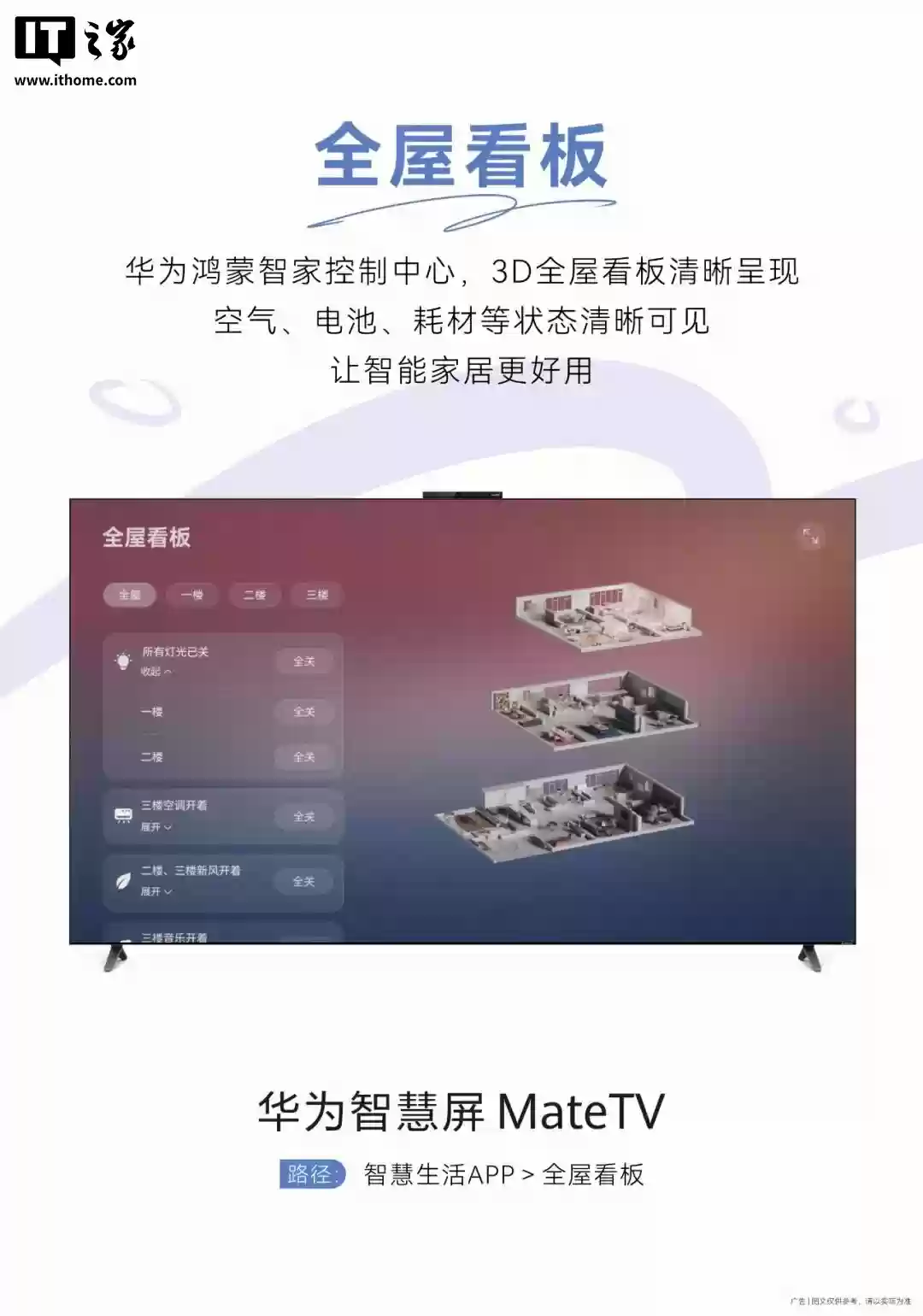Screen dimensions: 923x1316
Task: Select the 三楼 tab
Action: (319, 596)
